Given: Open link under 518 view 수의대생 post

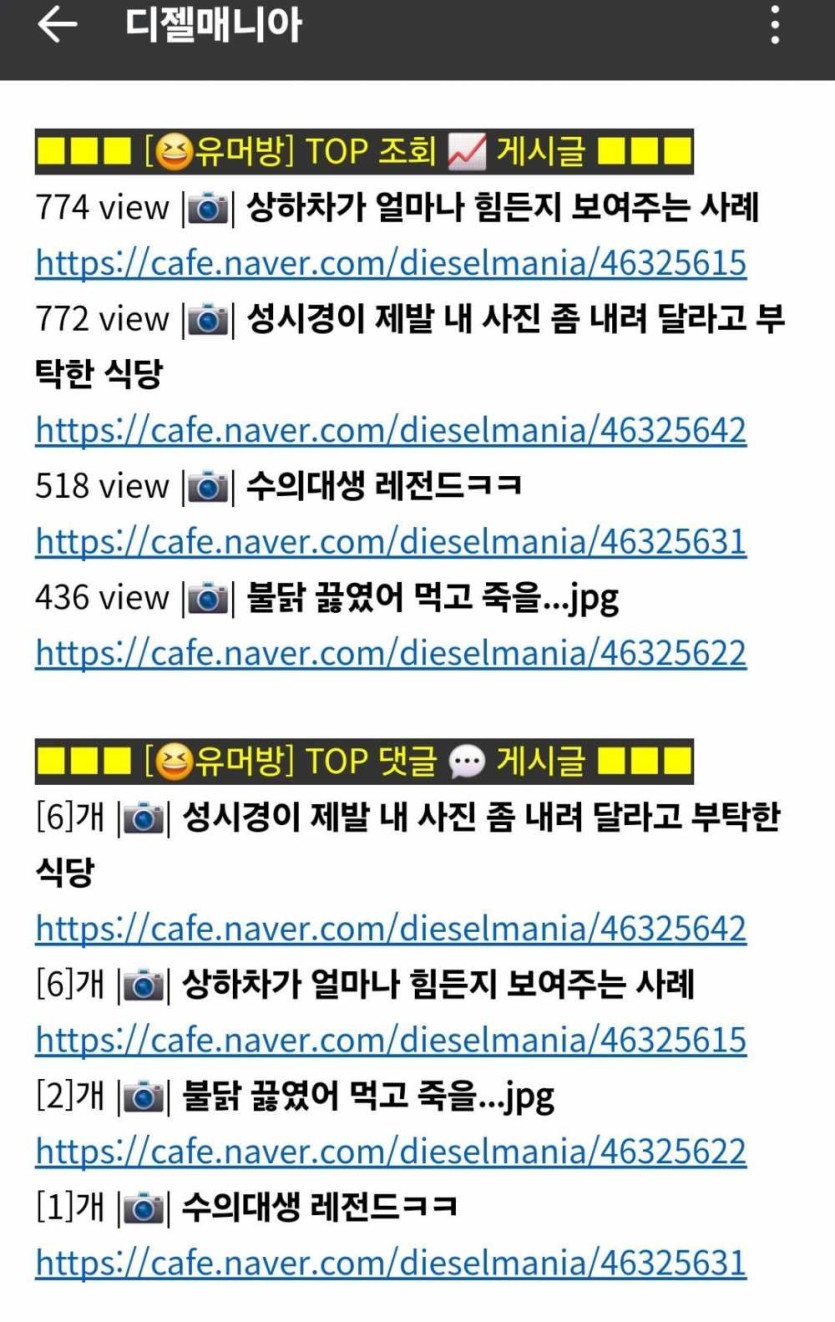Looking at the screenshot, I should (x=391, y=542).
